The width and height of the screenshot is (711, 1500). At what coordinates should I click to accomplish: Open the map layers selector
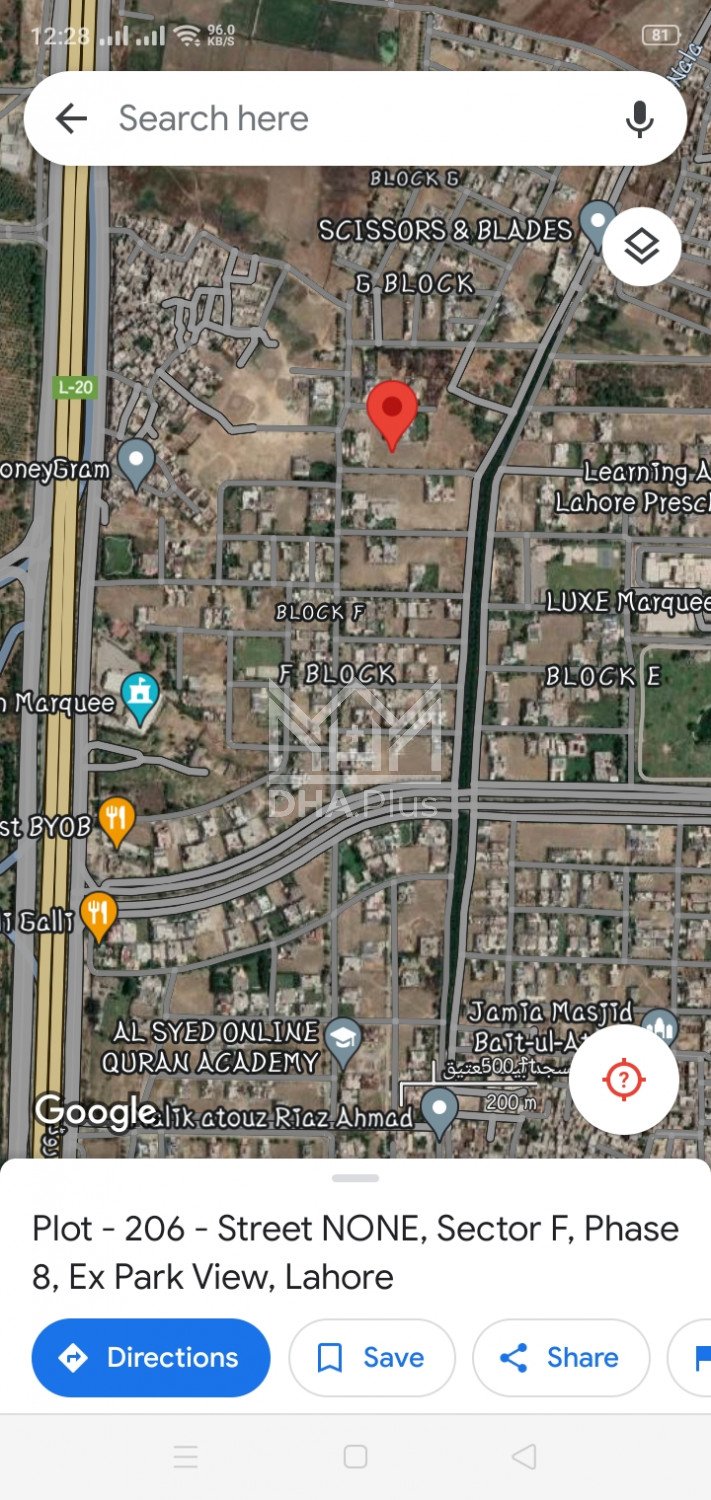tap(641, 246)
